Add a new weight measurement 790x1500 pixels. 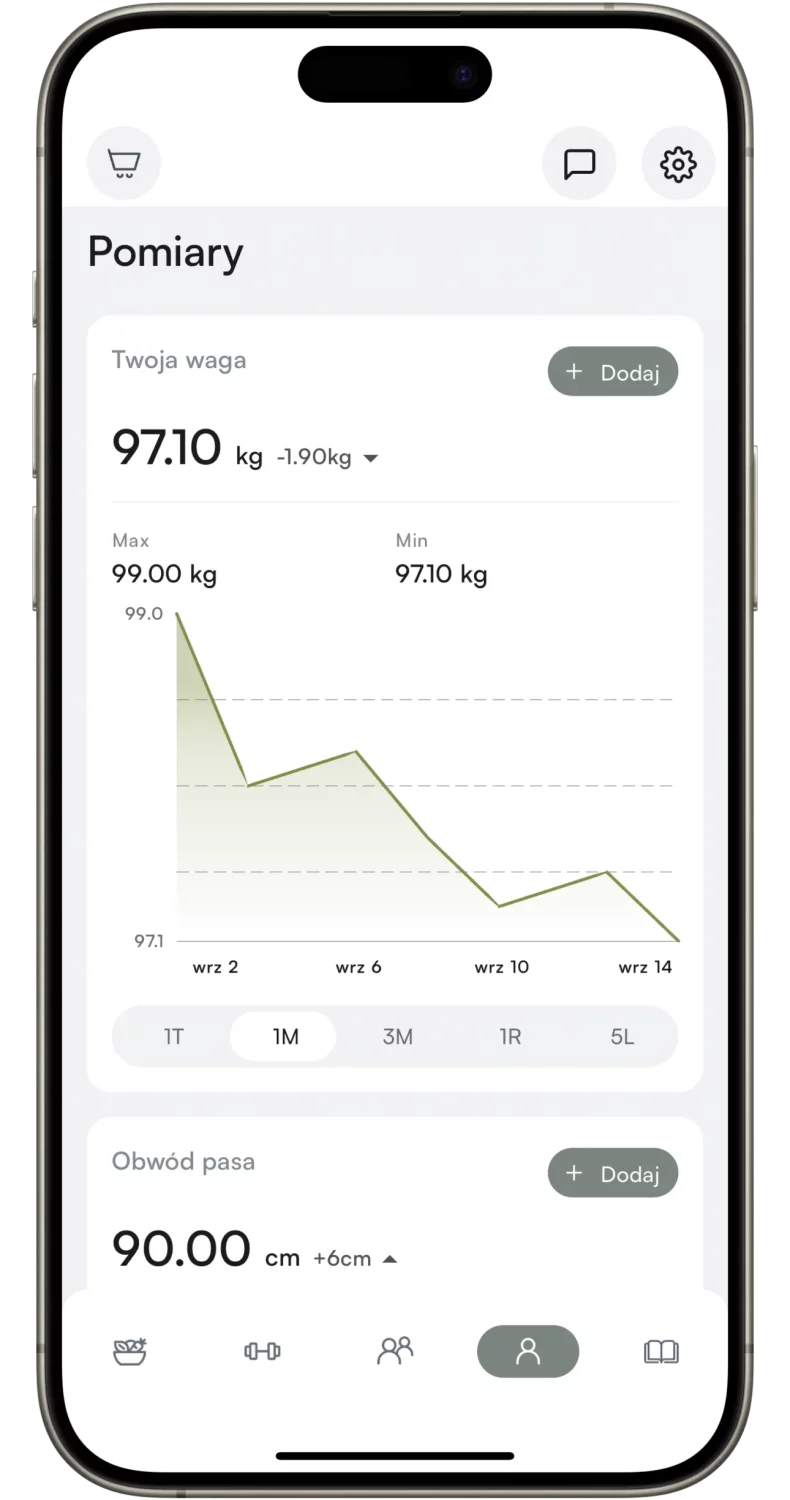click(x=612, y=373)
